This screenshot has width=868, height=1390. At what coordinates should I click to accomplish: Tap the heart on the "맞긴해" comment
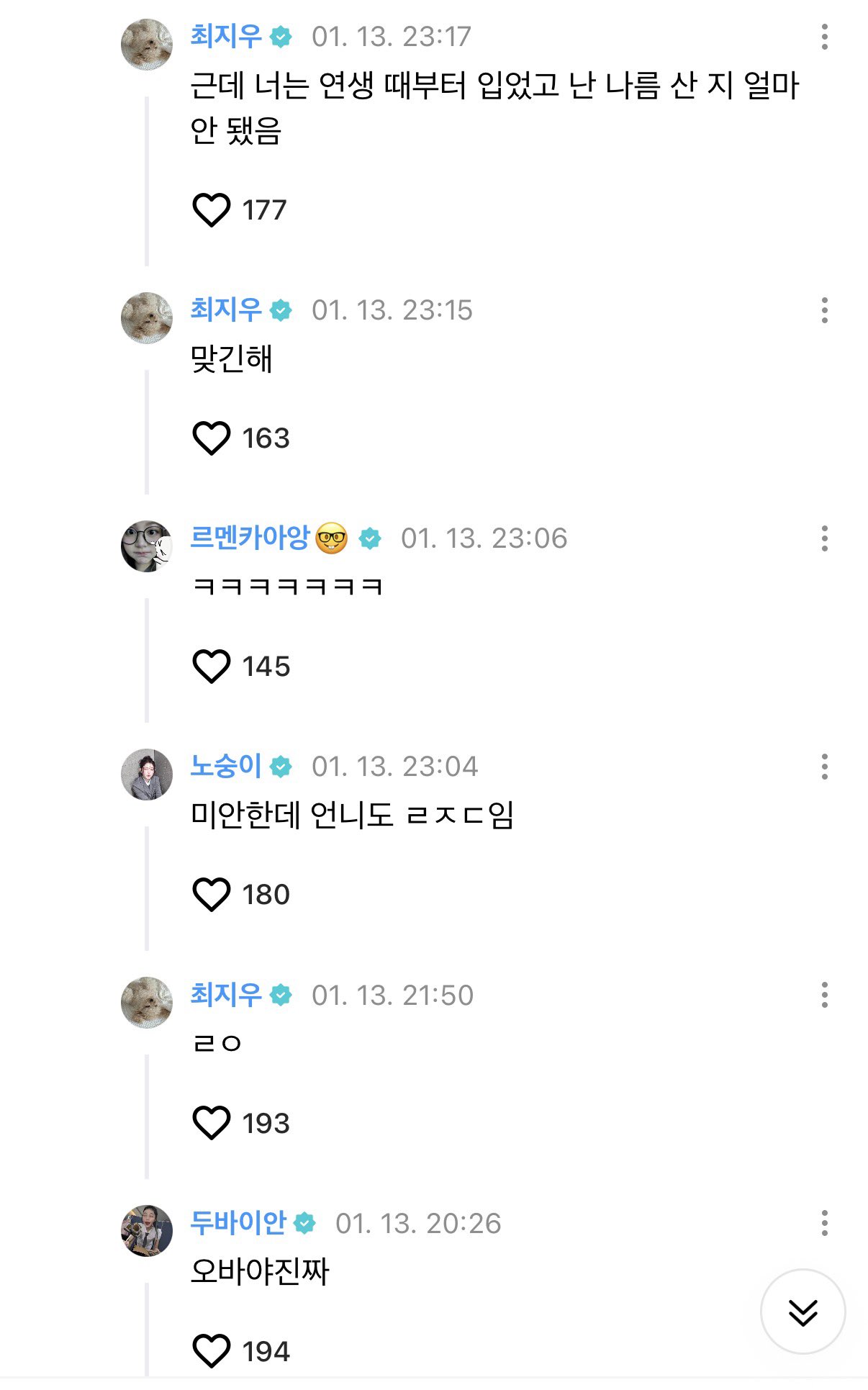[211, 437]
